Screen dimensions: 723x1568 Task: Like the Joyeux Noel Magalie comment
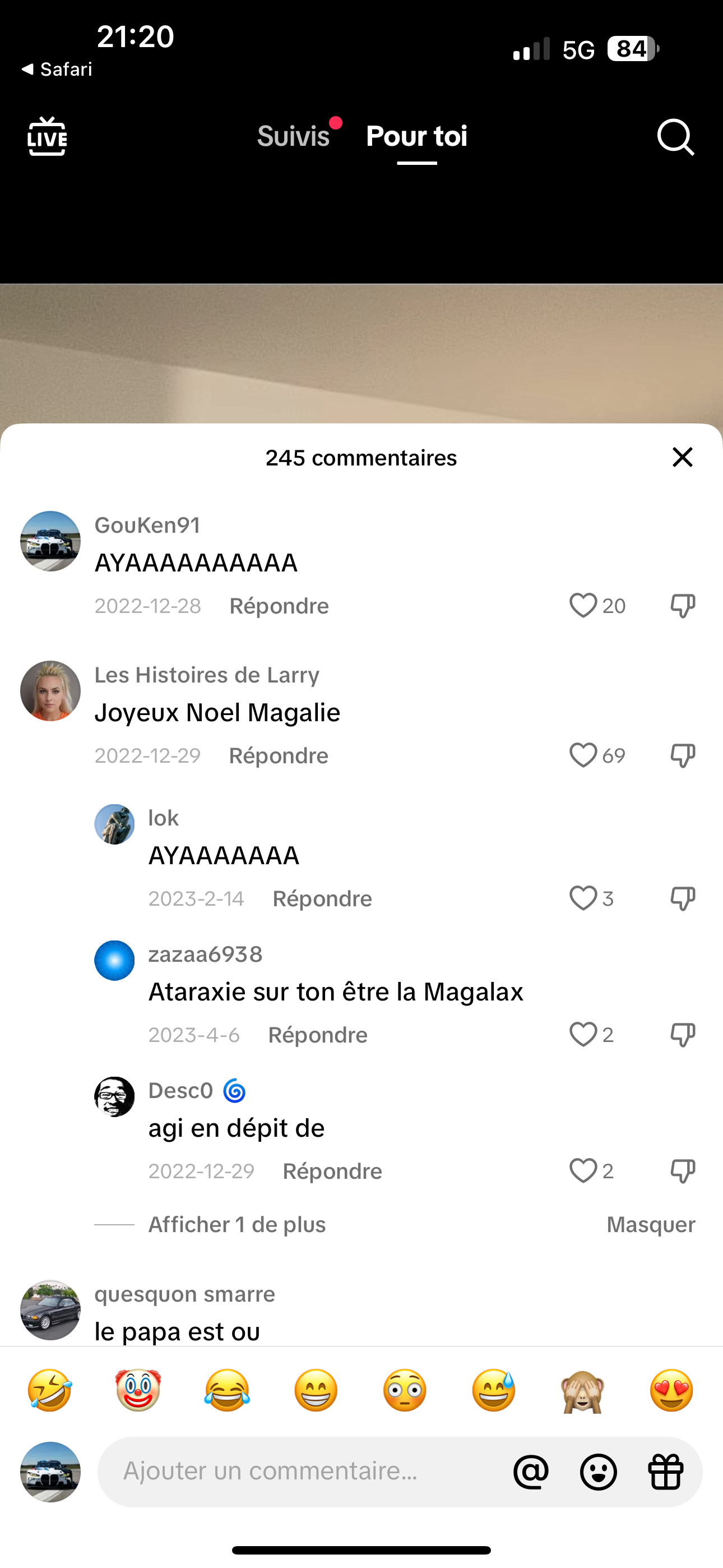click(x=583, y=755)
